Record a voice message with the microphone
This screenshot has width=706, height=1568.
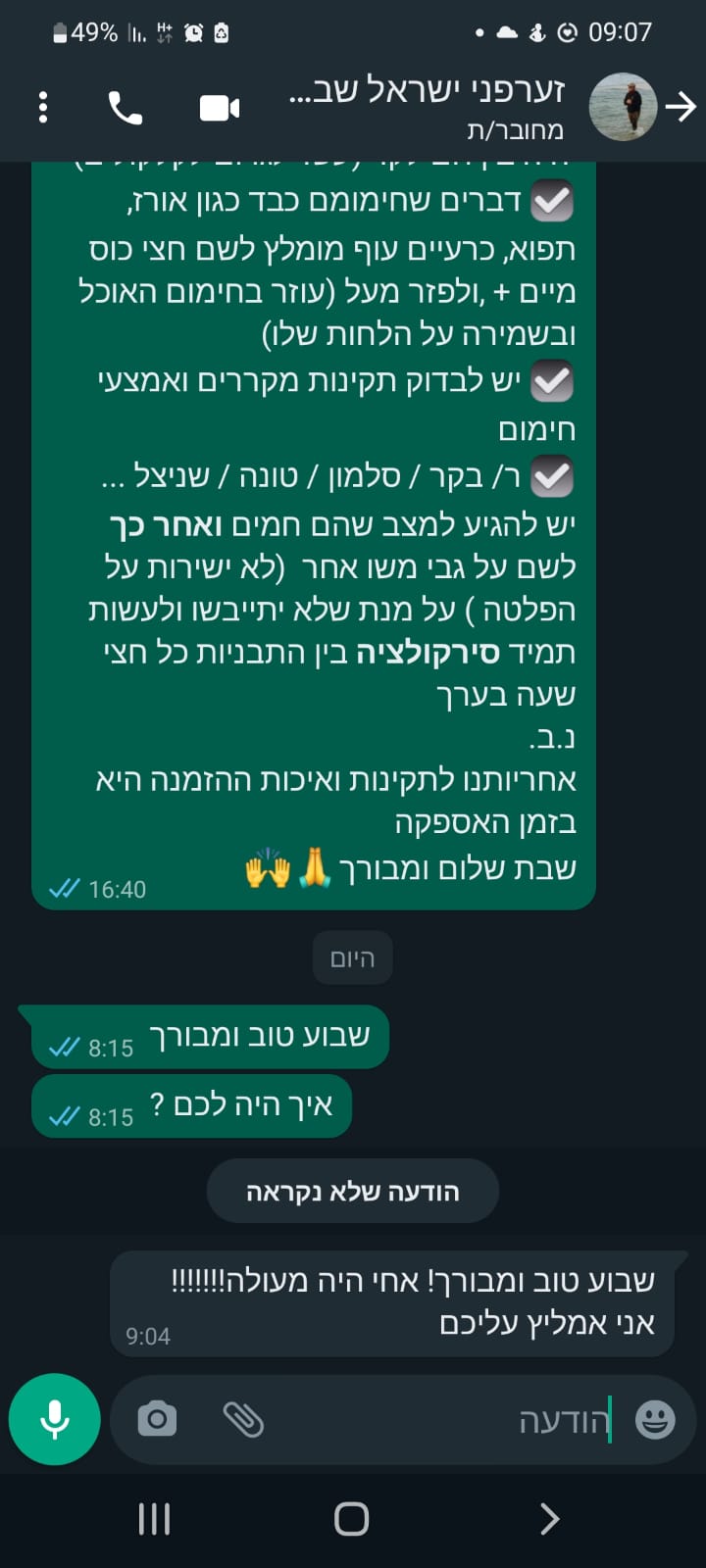(54, 1419)
